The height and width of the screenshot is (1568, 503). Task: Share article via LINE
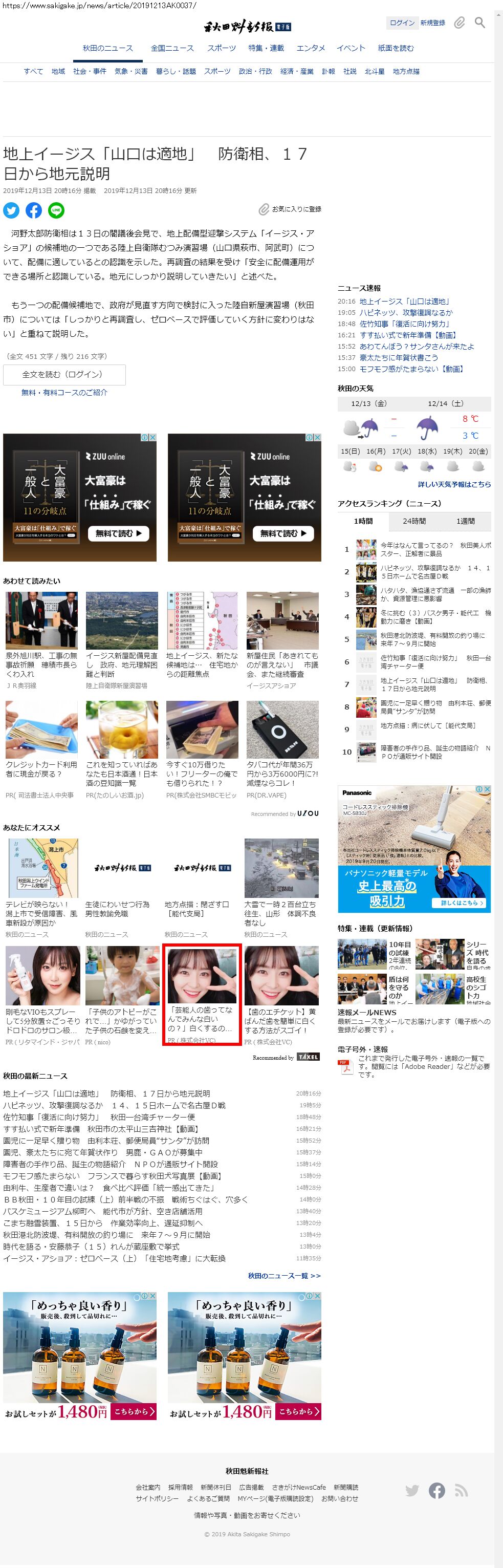[56, 210]
